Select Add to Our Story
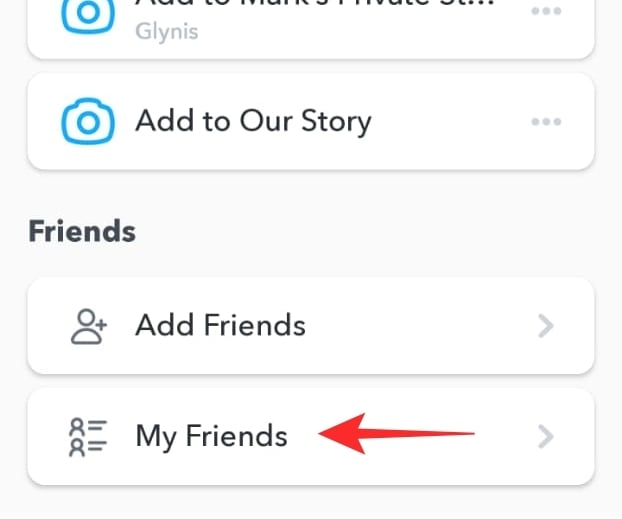This screenshot has height=519, width=622. pos(253,121)
